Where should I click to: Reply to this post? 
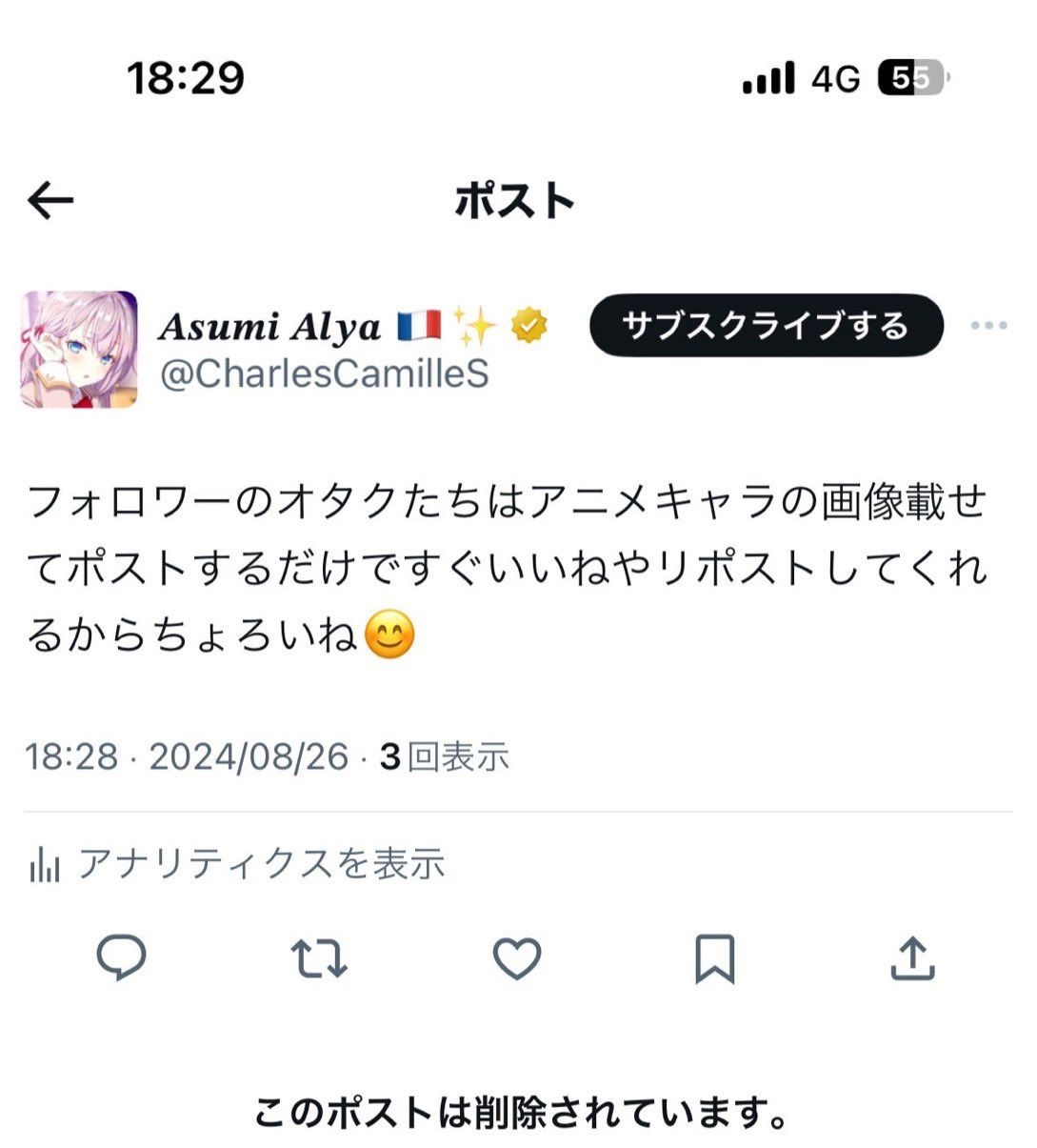122,957
